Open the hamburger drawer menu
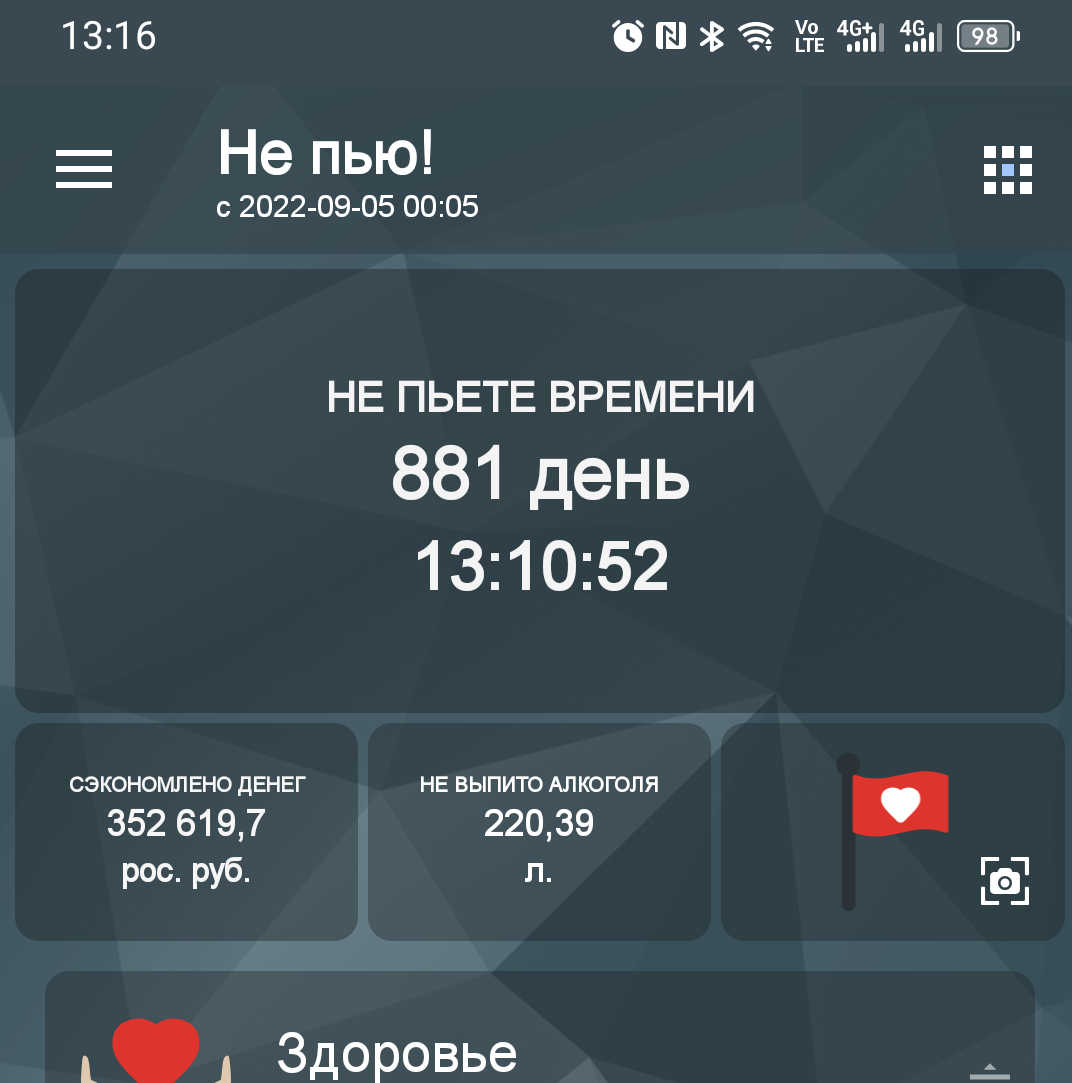The image size is (1072, 1083). pos(84,169)
